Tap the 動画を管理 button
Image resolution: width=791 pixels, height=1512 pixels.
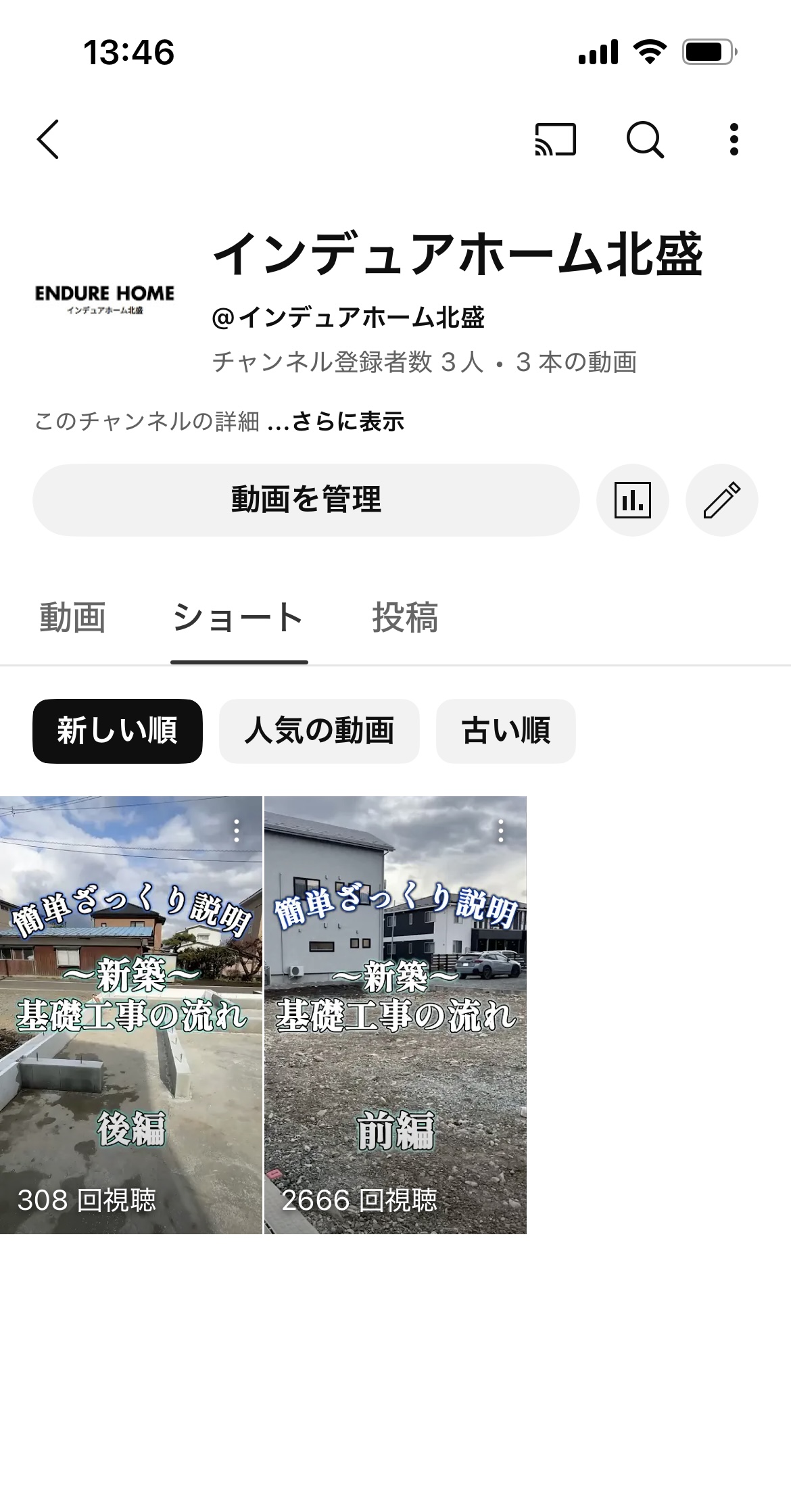(306, 500)
